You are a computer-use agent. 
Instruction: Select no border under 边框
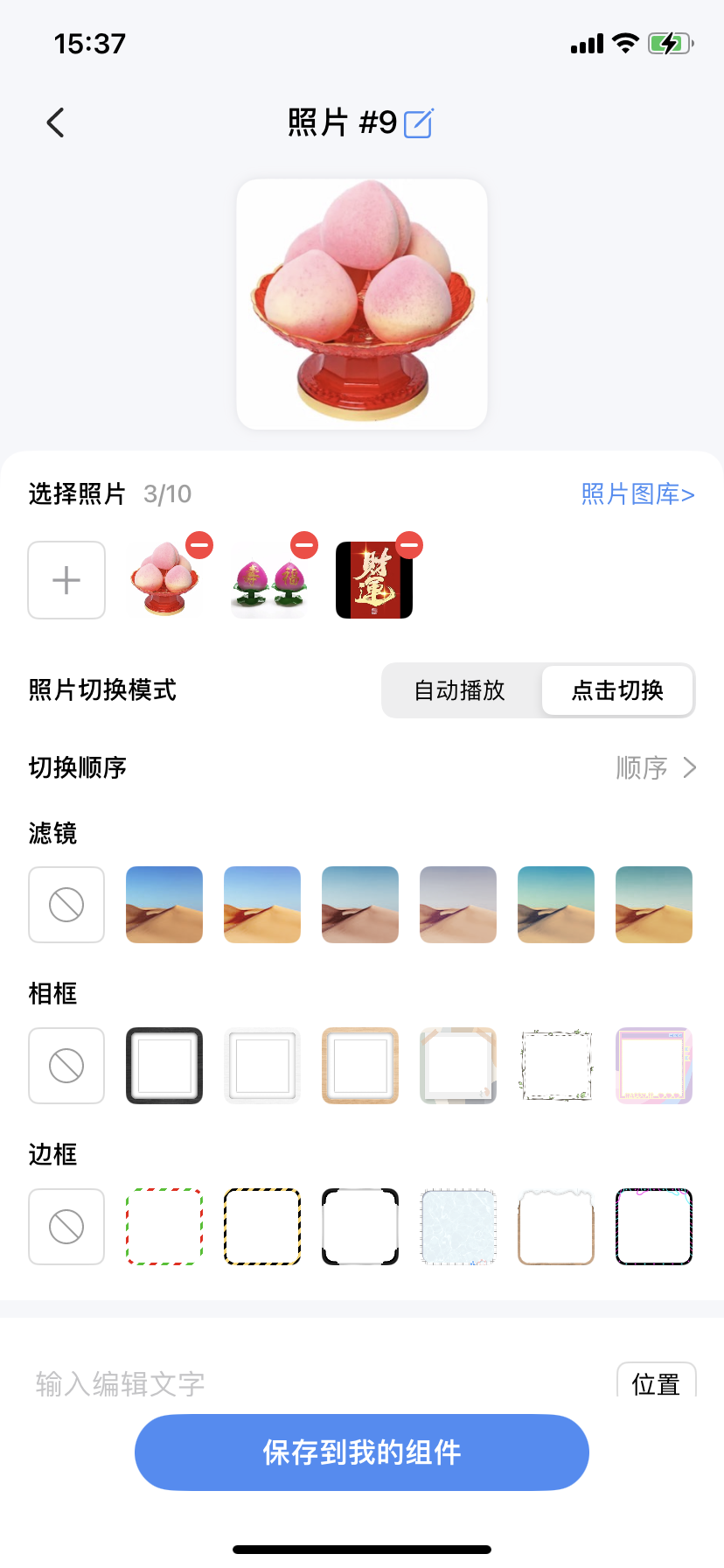point(66,1227)
